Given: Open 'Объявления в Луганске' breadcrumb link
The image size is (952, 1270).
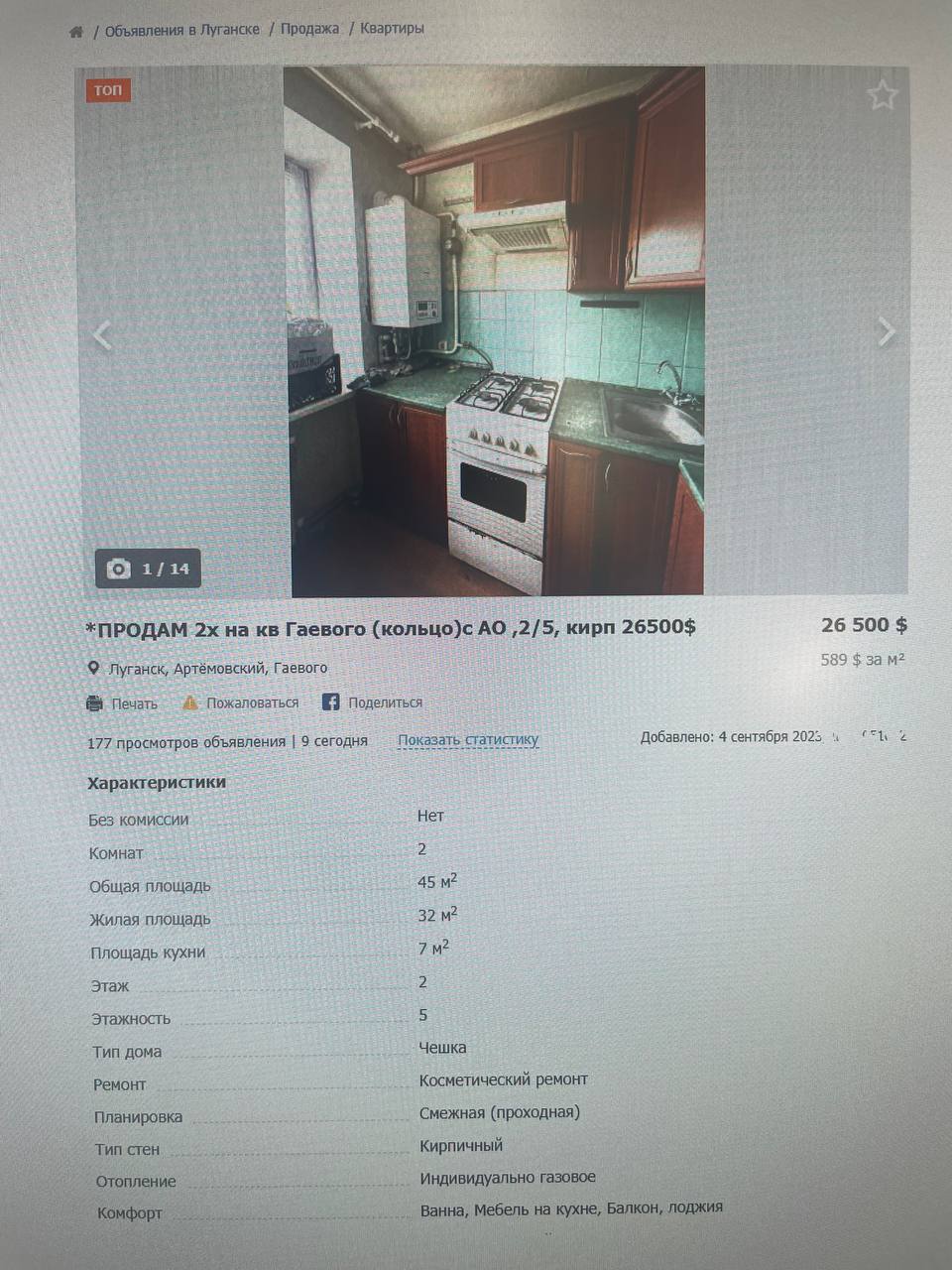Looking at the screenshot, I should [x=182, y=30].
